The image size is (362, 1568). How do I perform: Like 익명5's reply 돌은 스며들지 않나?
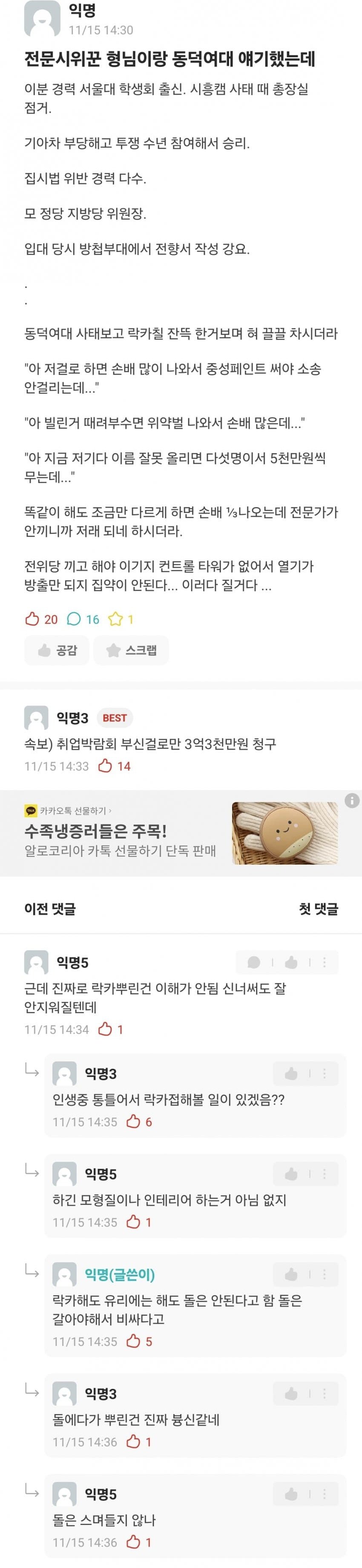(x=291, y=1494)
